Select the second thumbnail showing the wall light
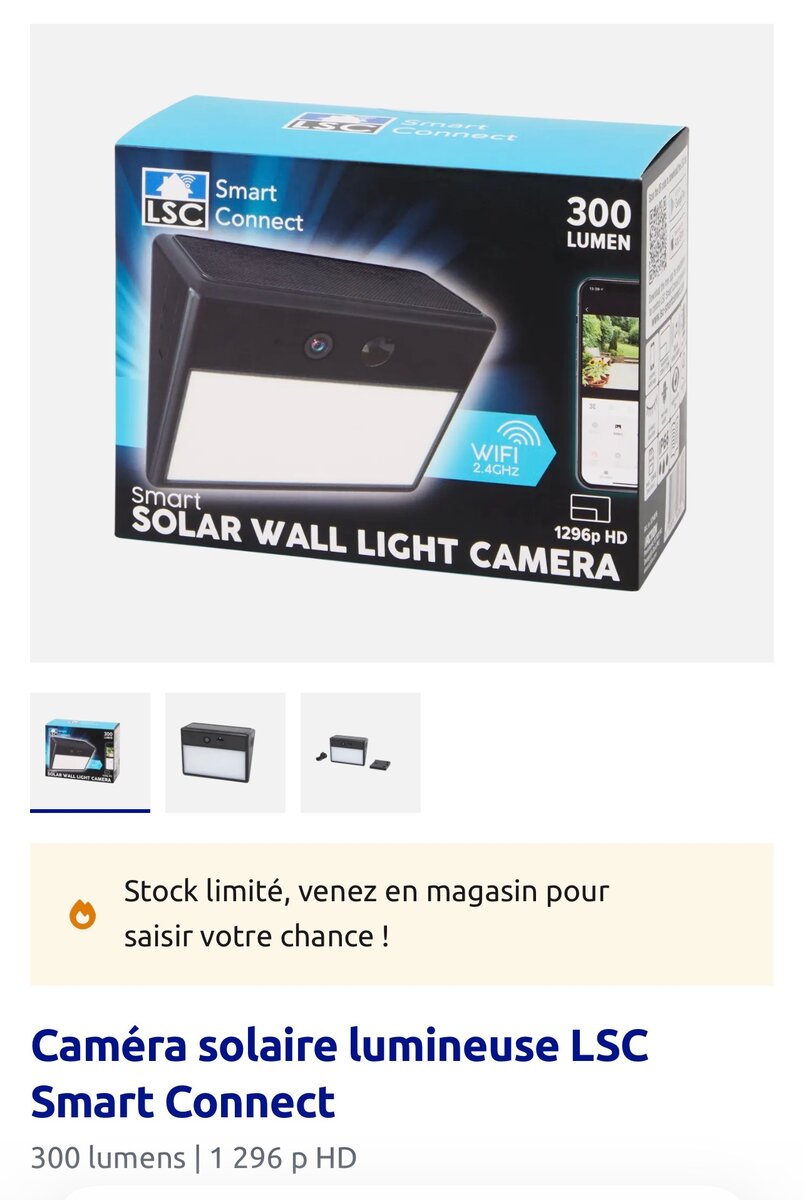 (225, 752)
